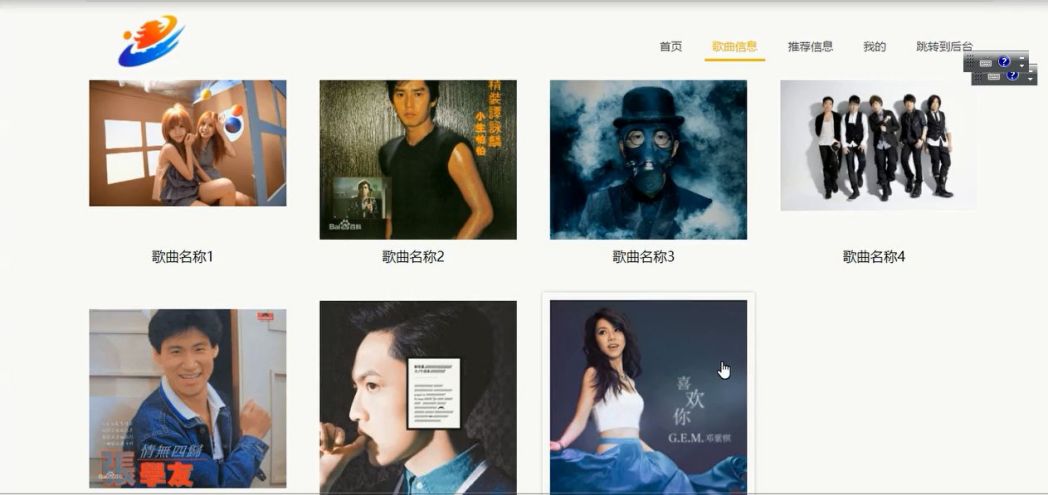Tap 跳转到后台 link
Image resolution: width=1048 pixels, height=495 pixels.
tap(943, 46)
